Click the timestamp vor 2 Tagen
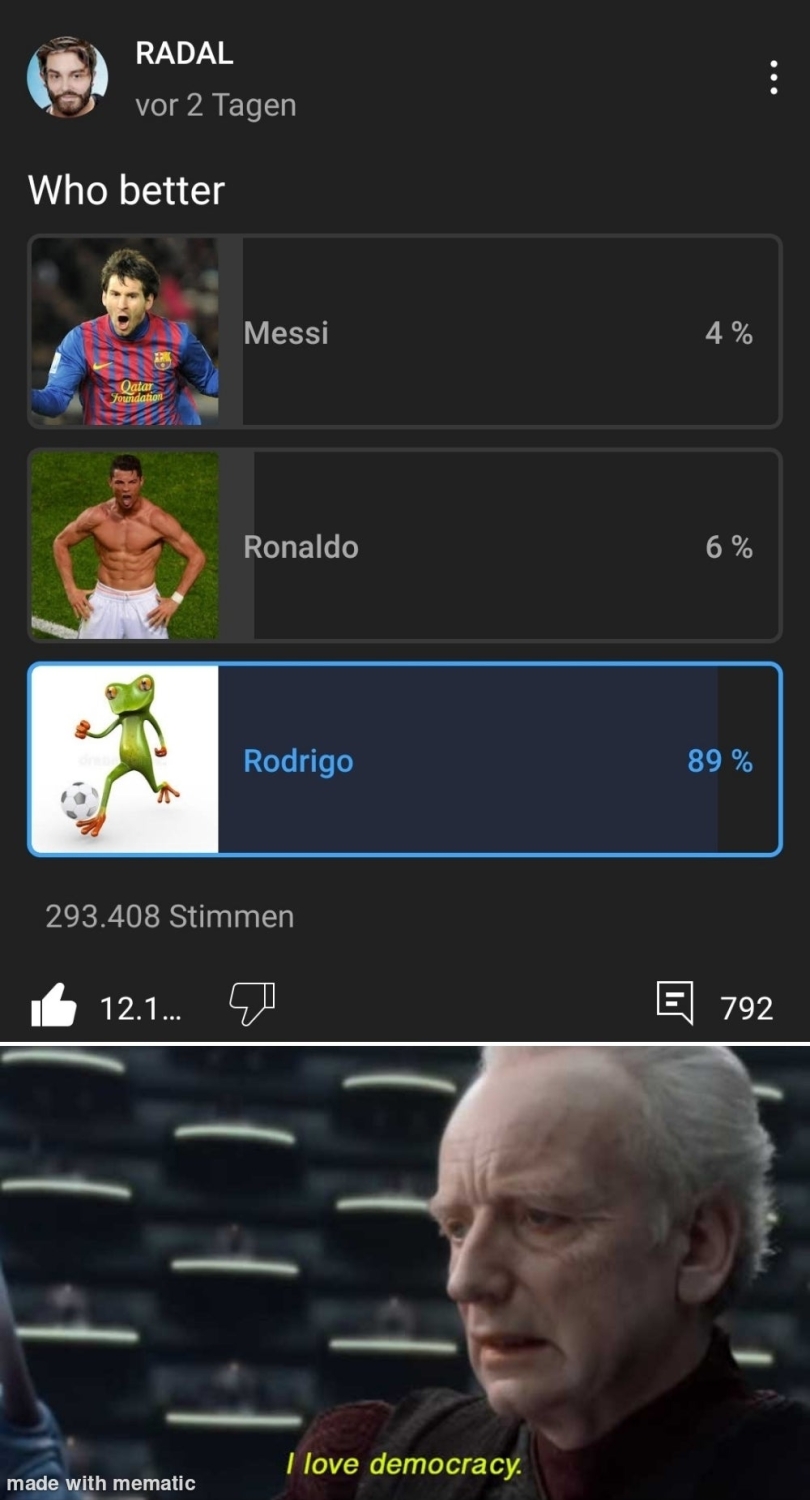The image size is (810, 1500). coord(216,105)
